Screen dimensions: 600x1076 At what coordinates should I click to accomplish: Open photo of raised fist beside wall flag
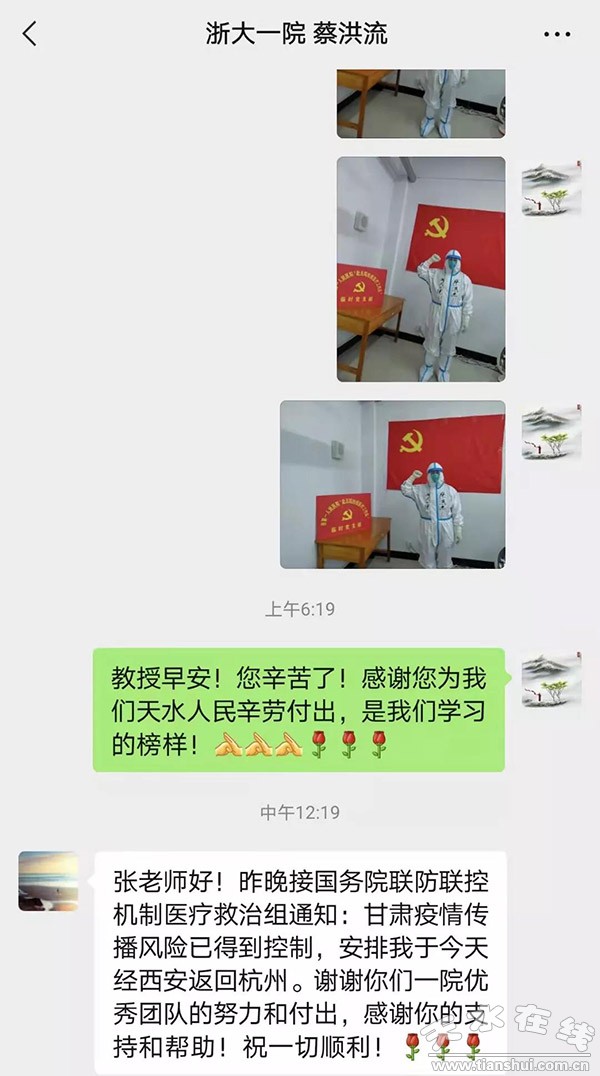pyautogui.click(x=420, y=268)
